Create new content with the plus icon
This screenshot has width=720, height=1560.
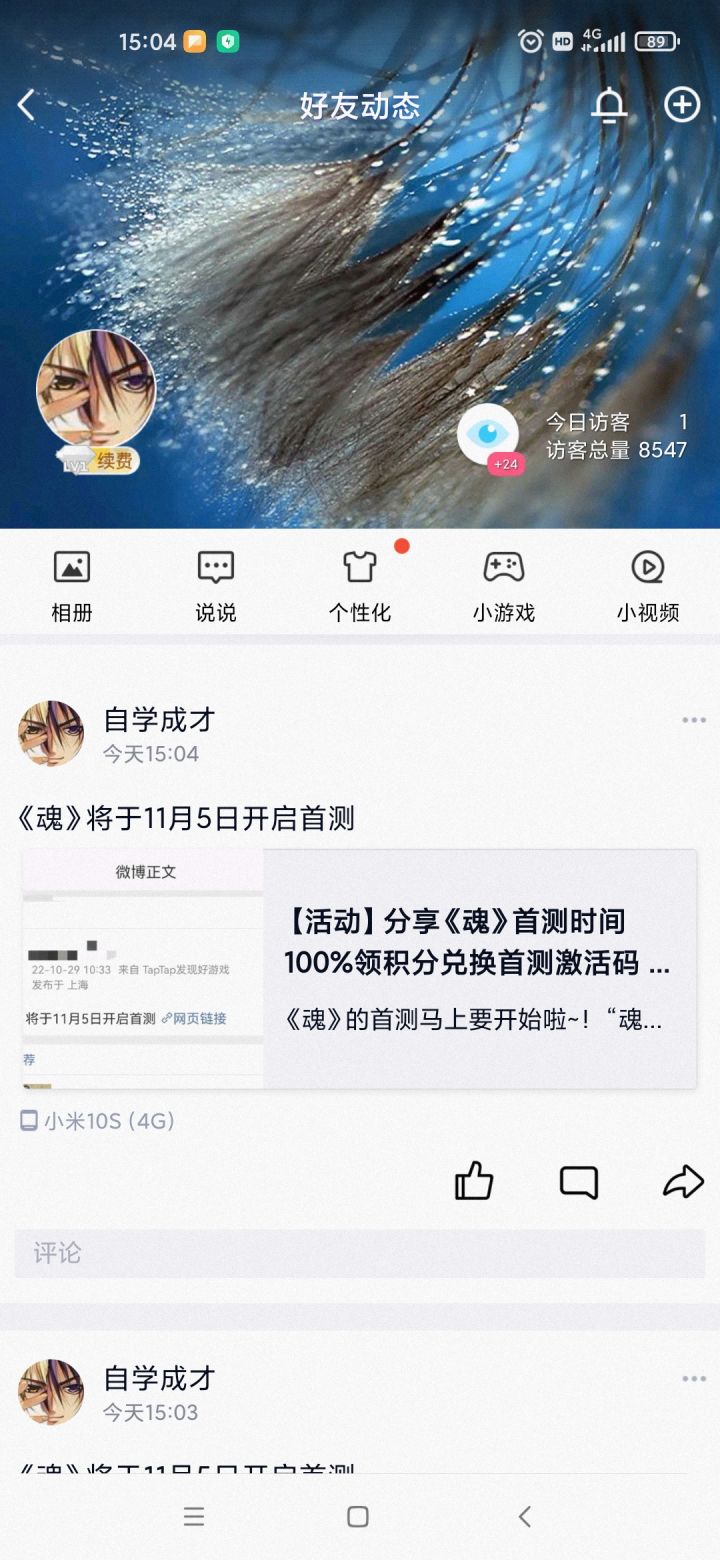point(682,104)
